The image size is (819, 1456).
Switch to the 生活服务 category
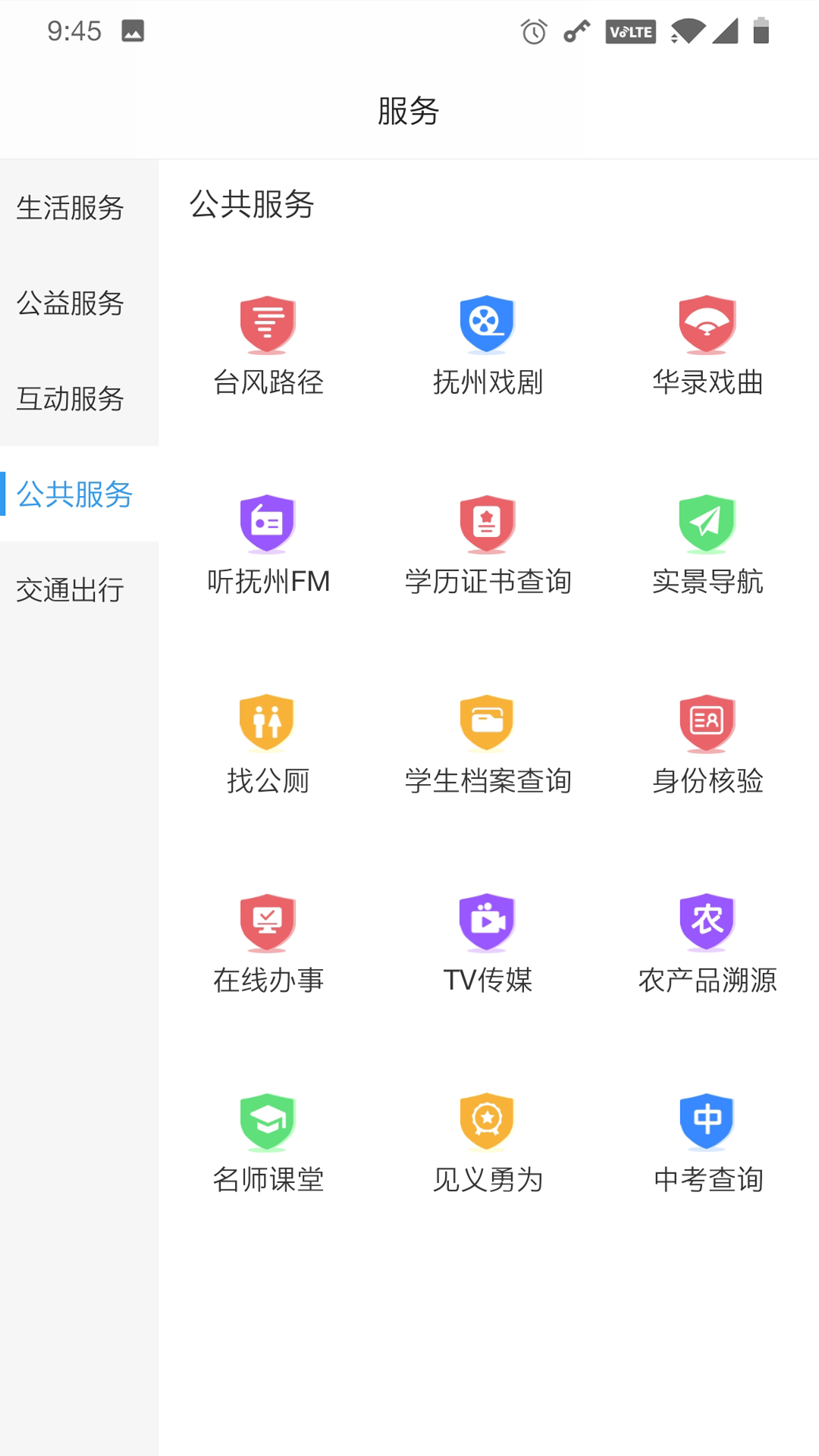tap(70, 209)
